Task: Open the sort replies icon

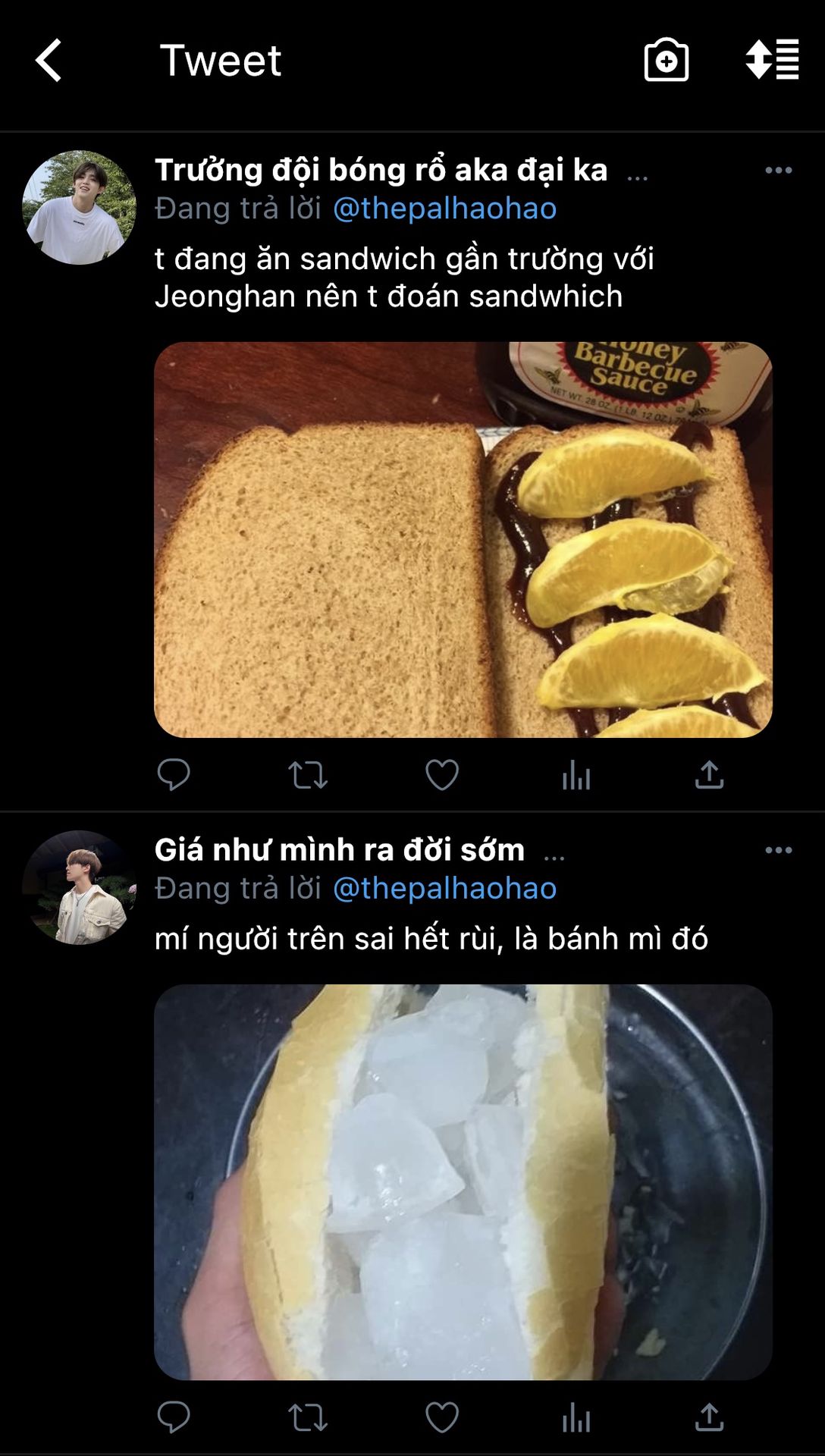Action: tap(772, 60)
